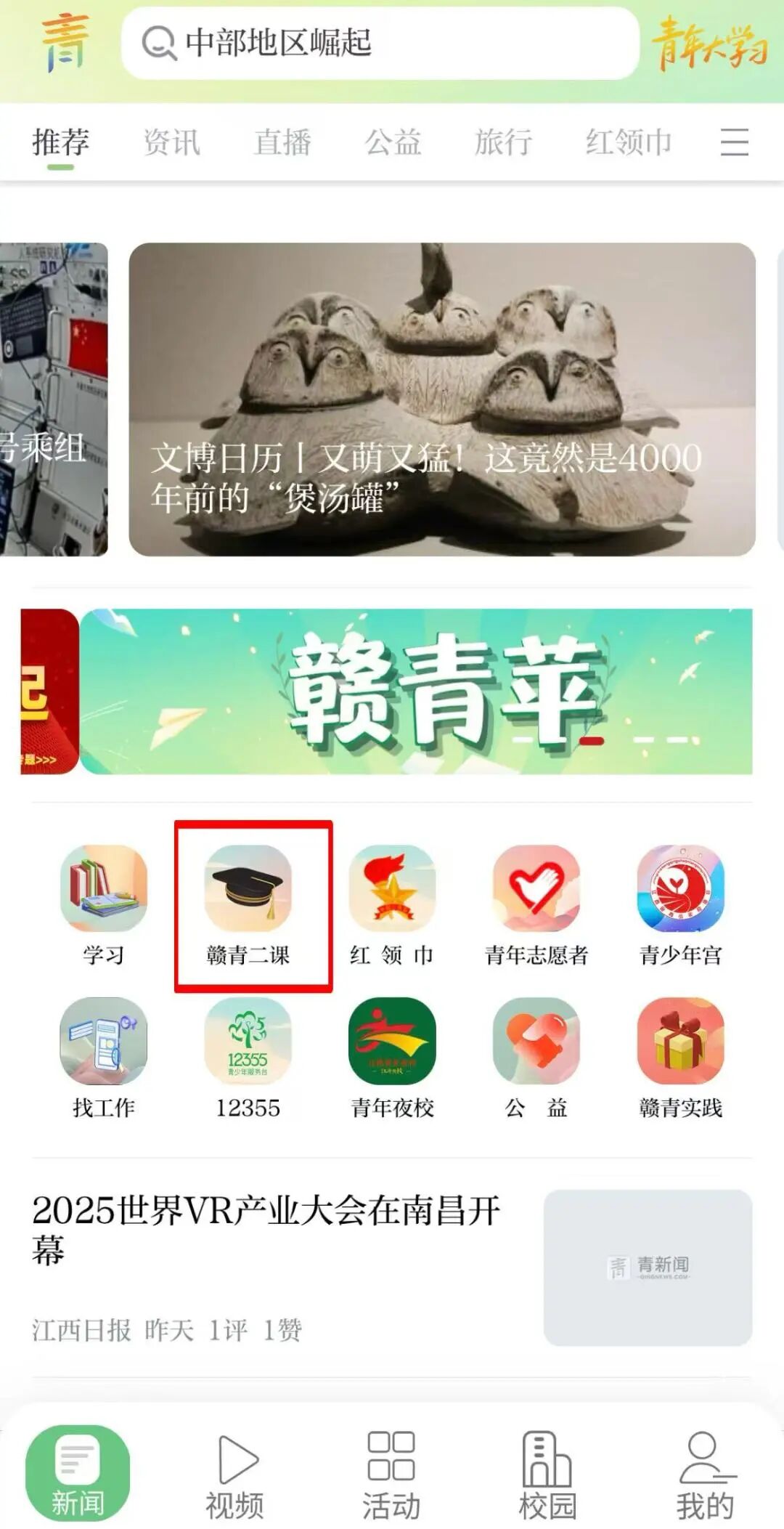
Task: Switch to the 红领巾 top tab
Action: [628, 142]
